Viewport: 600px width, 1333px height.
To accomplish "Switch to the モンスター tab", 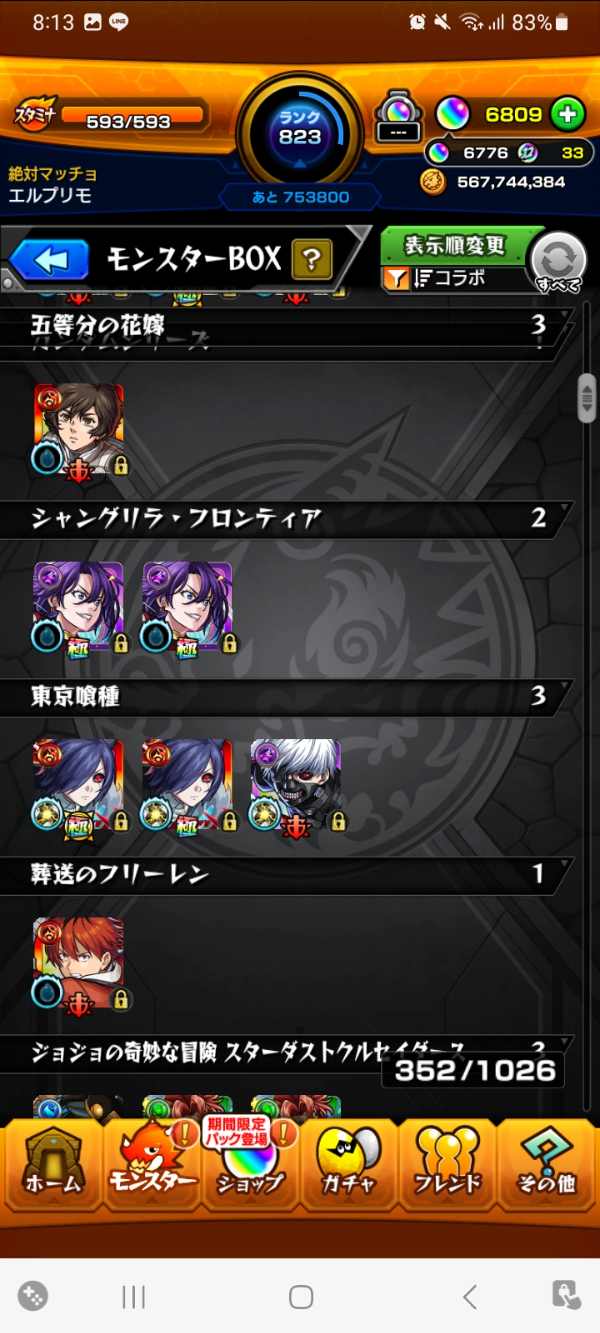I will click(151, 1163).
